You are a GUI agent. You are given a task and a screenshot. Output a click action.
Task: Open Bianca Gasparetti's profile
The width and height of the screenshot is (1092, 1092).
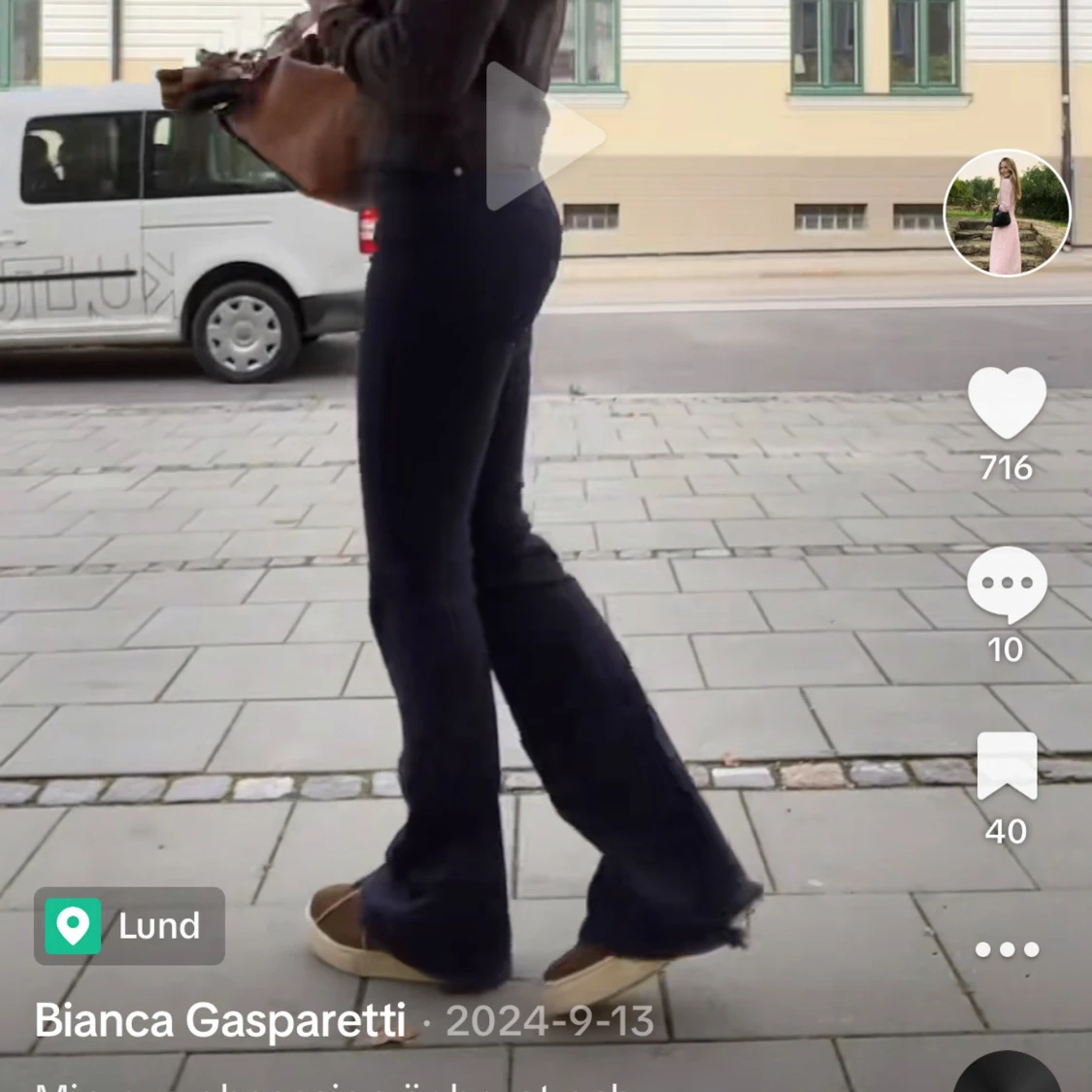pos(220,1020)
